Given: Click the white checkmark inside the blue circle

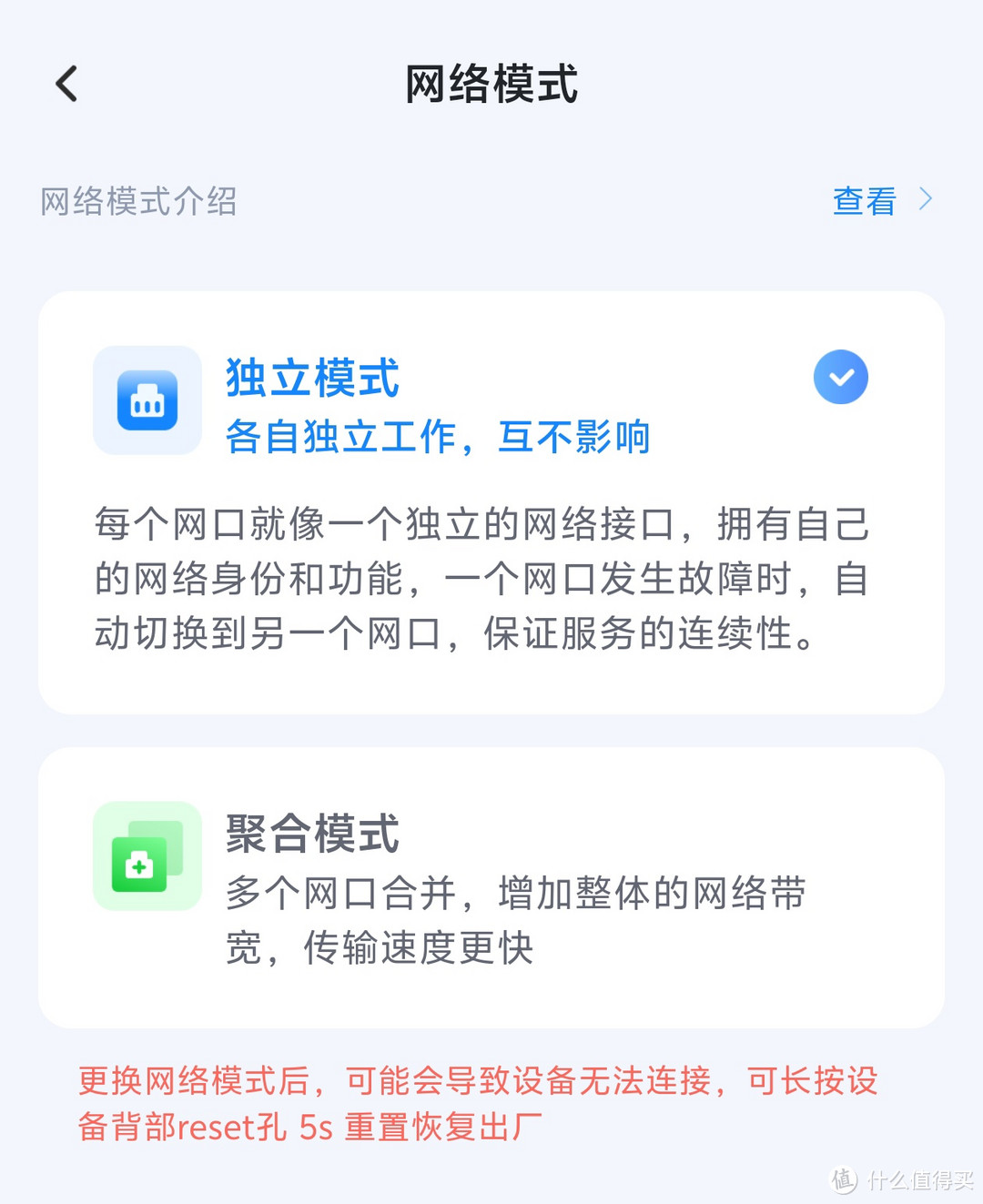Looking at the screenshot, I should 840,376.
